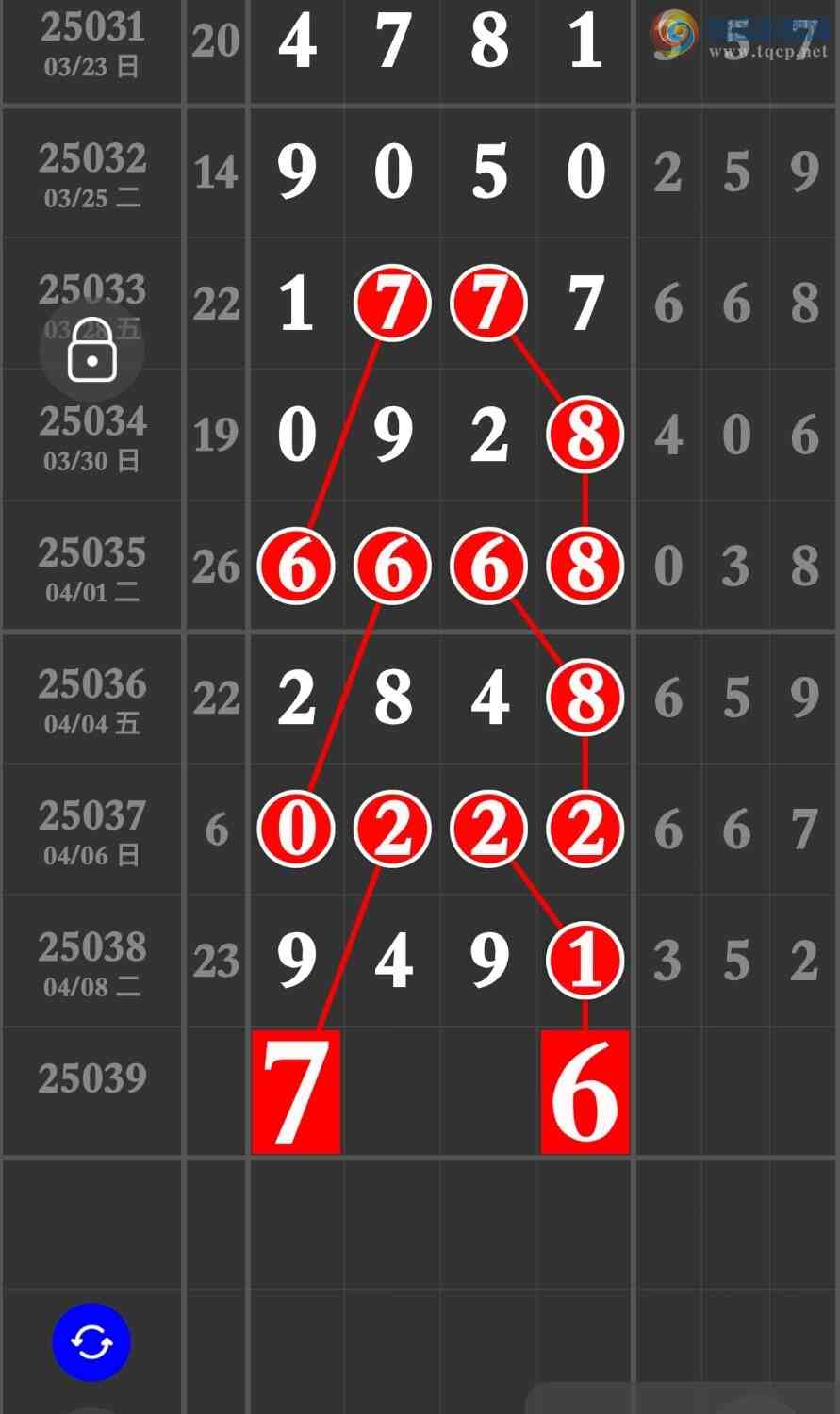Tap the lock icon to lock the chart

(91, 351)
